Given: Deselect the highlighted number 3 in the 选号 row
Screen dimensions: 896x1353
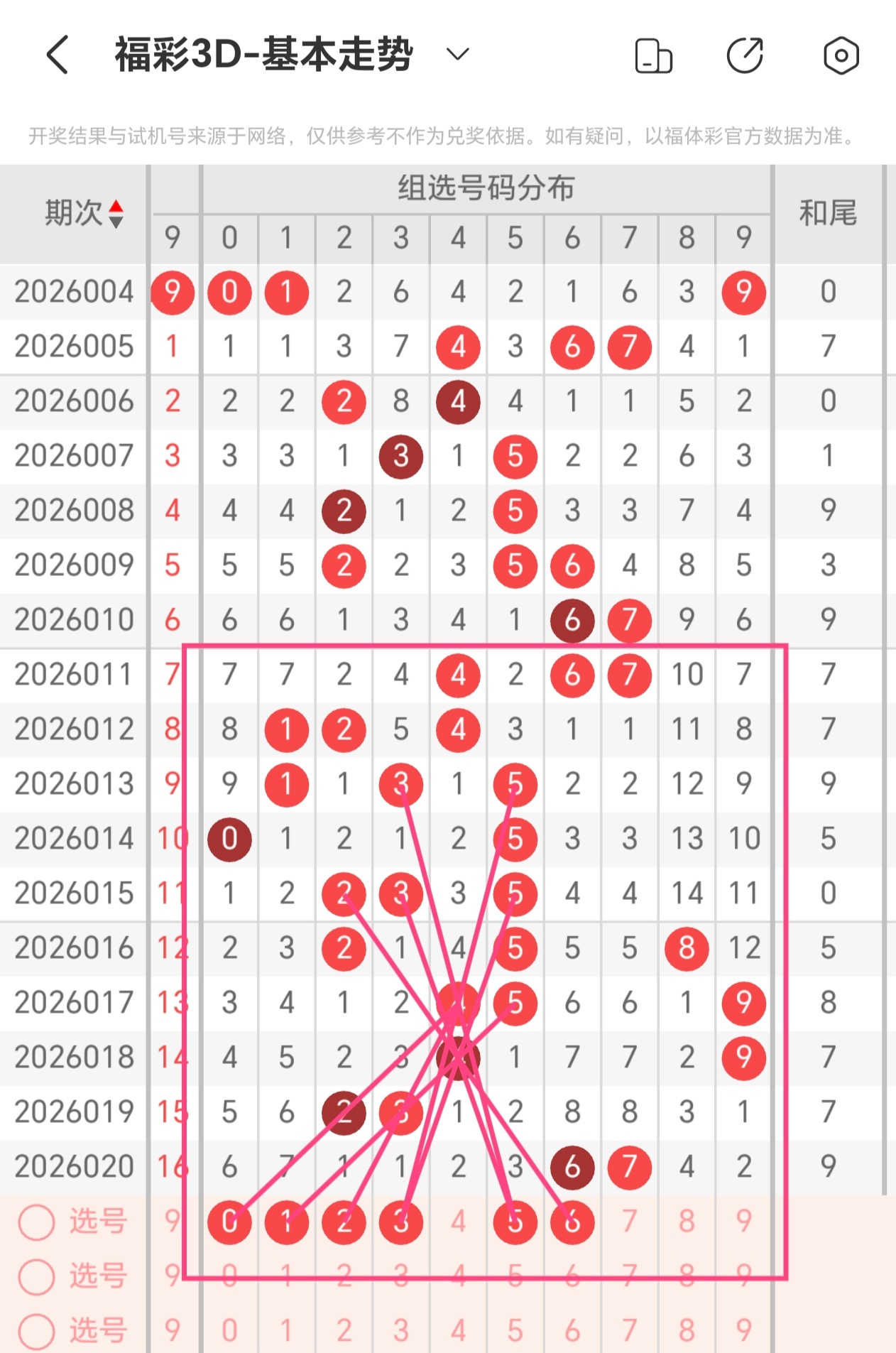Looking at the screenshot, I should (x=401, y=1222).
